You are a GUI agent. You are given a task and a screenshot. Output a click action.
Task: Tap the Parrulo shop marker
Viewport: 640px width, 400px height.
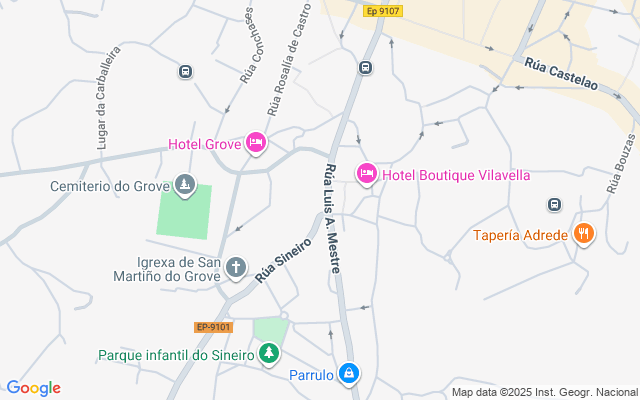[x=348, y=375]
